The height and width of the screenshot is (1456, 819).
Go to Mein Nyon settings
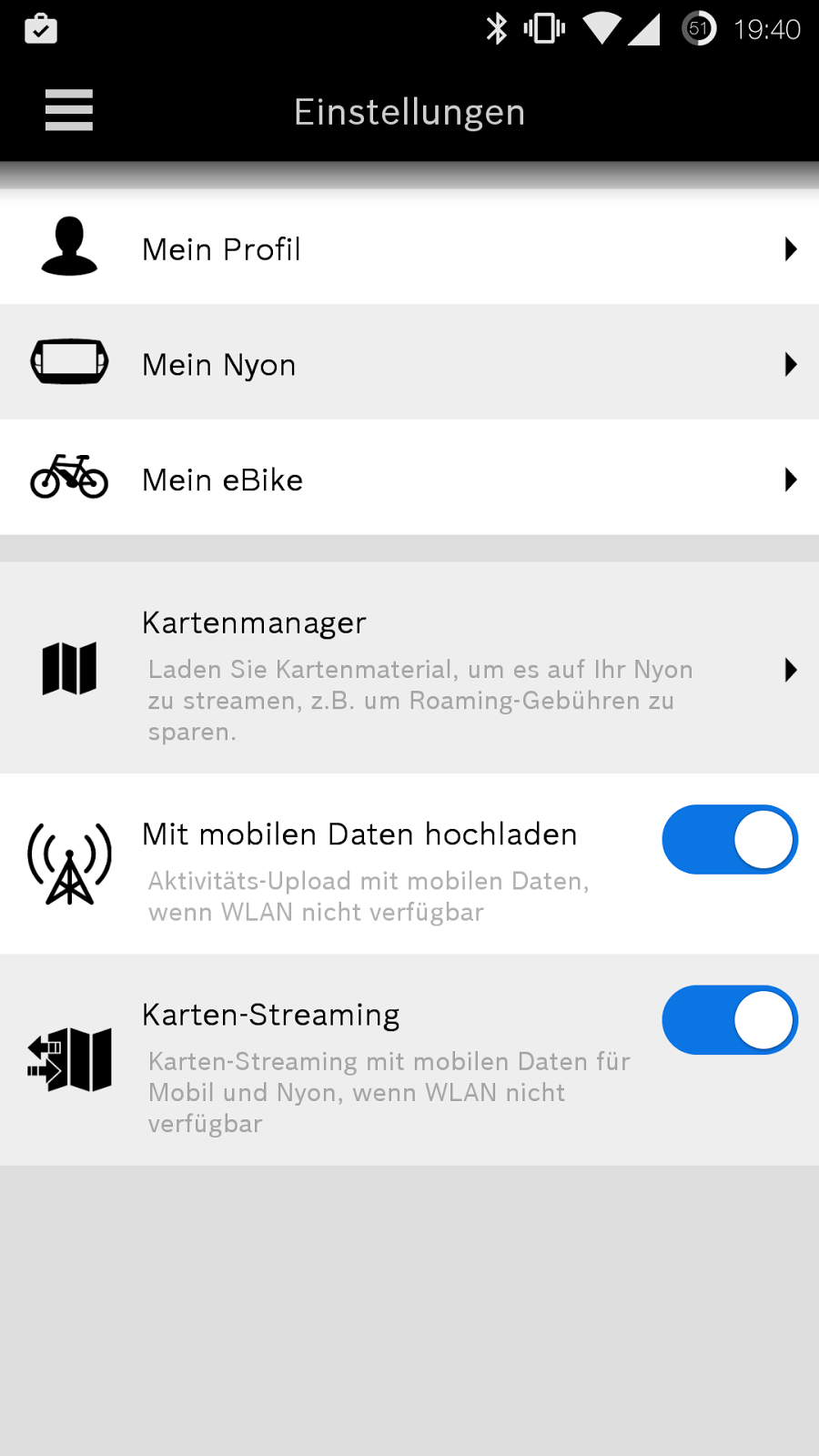pyautogui.click(x=409, y=364)
